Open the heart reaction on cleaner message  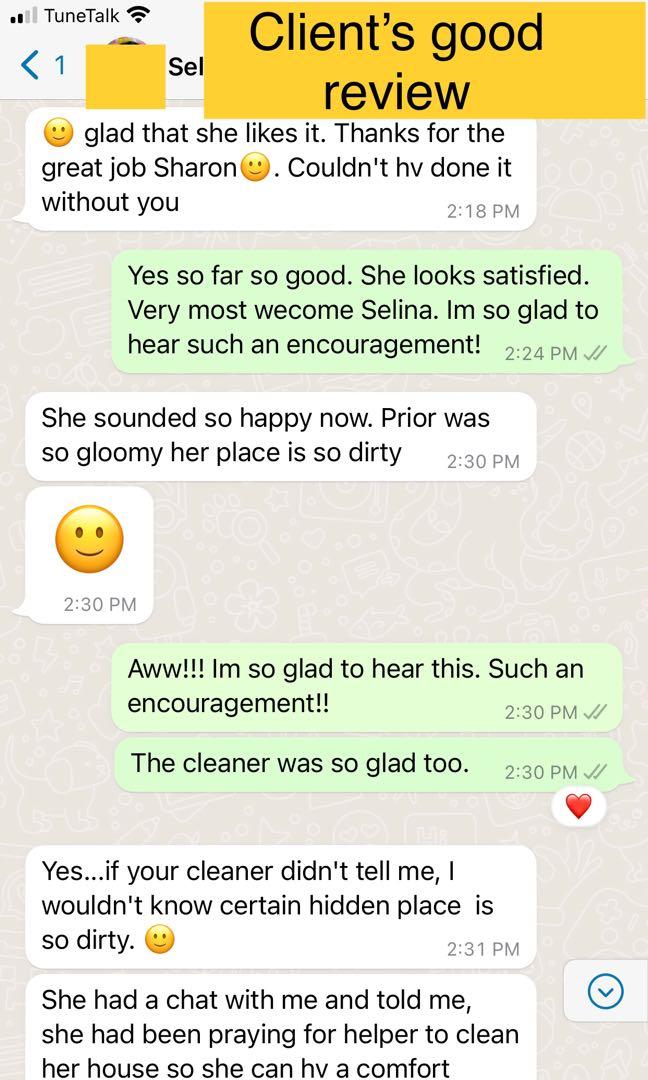coord(578,806)
